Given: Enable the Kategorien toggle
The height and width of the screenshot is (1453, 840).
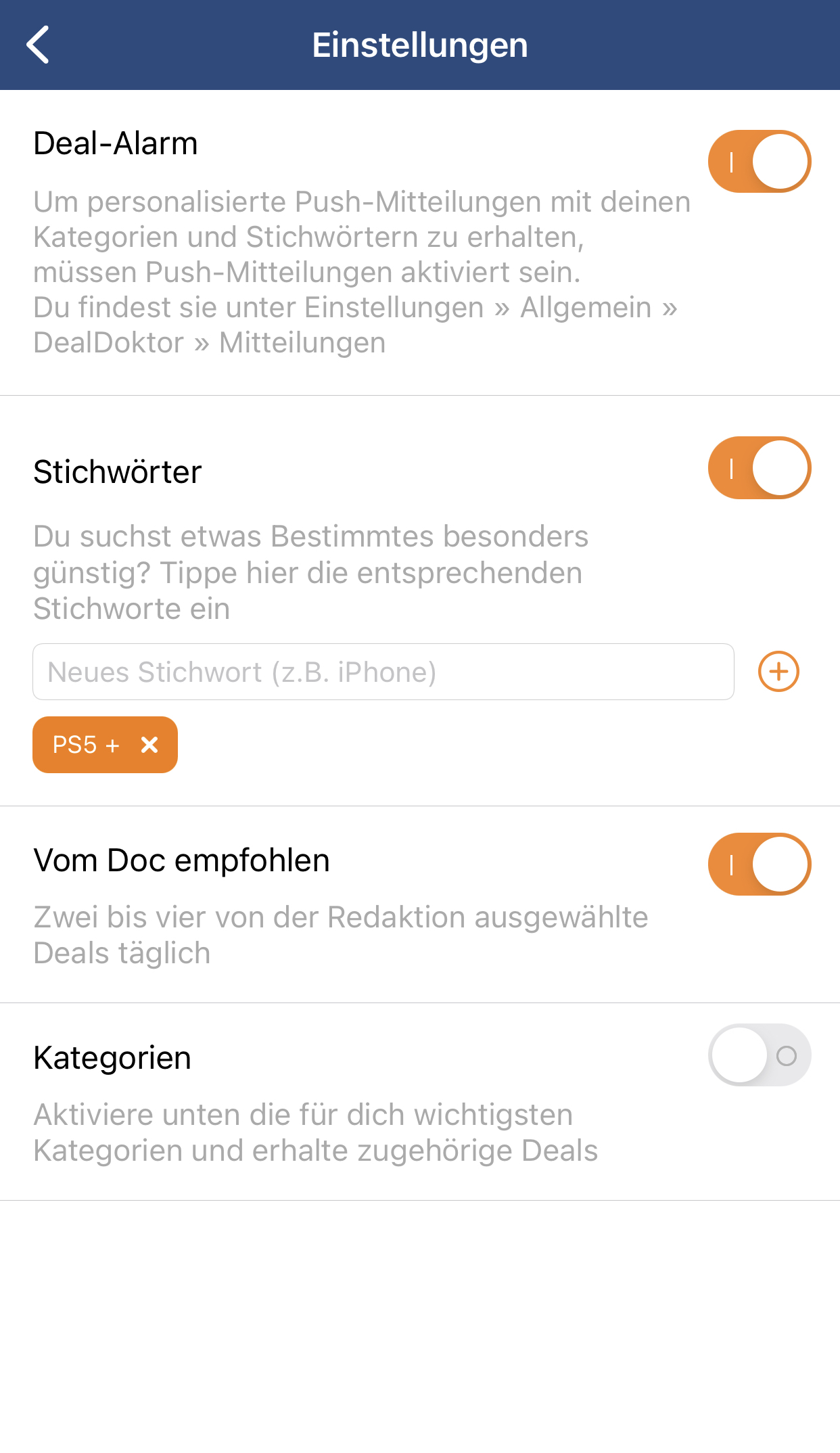Looking at the screenshot, I should click(760, 1055).
